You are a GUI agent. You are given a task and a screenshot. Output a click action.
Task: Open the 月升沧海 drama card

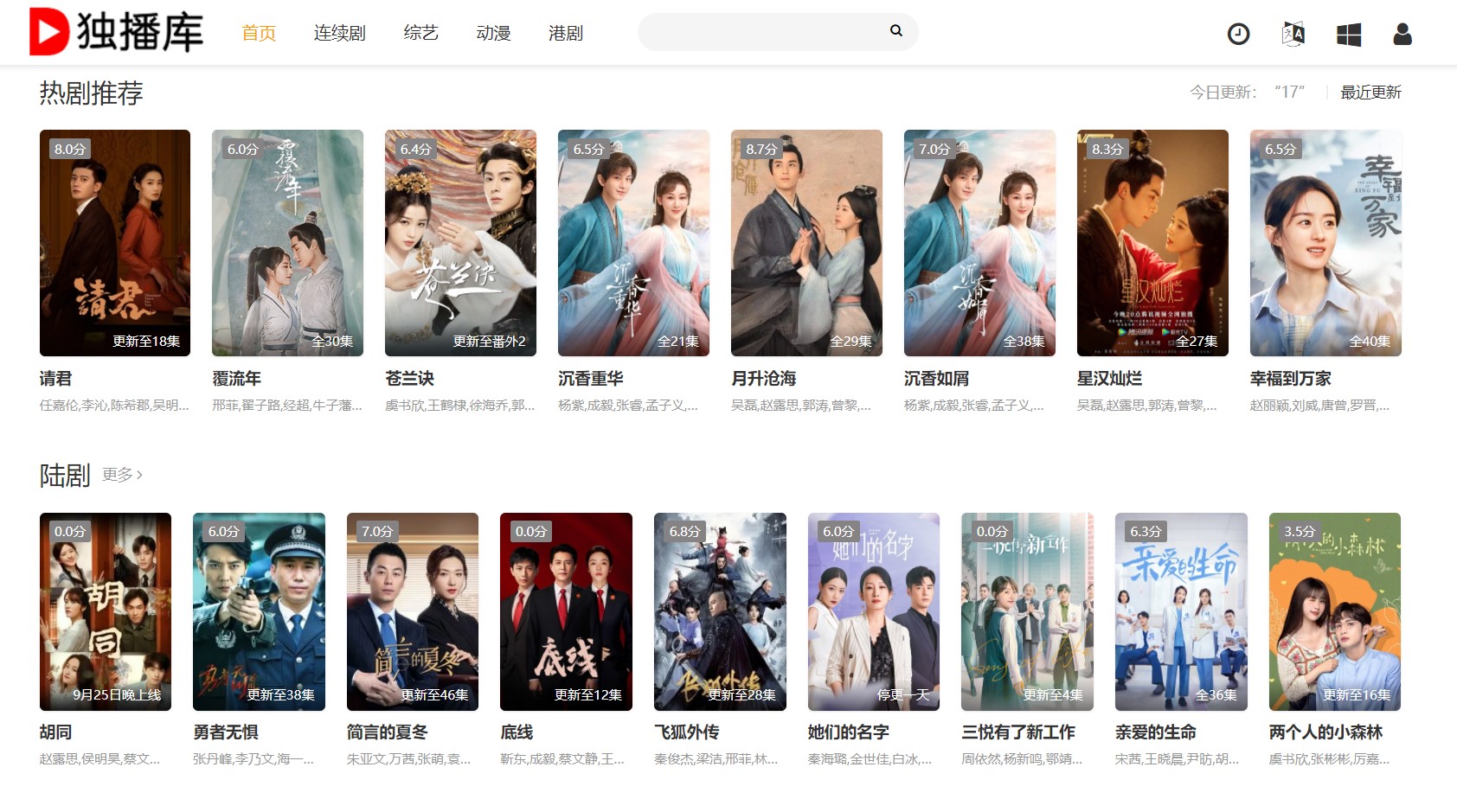point(806,243)
